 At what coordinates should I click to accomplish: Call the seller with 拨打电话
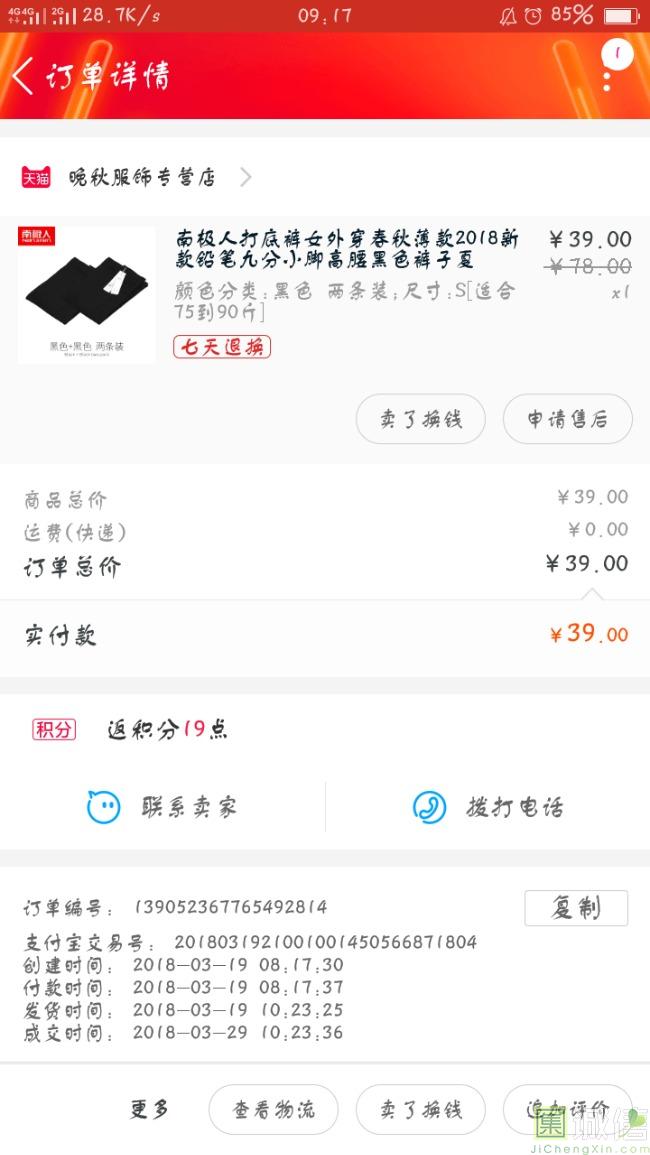488,807
